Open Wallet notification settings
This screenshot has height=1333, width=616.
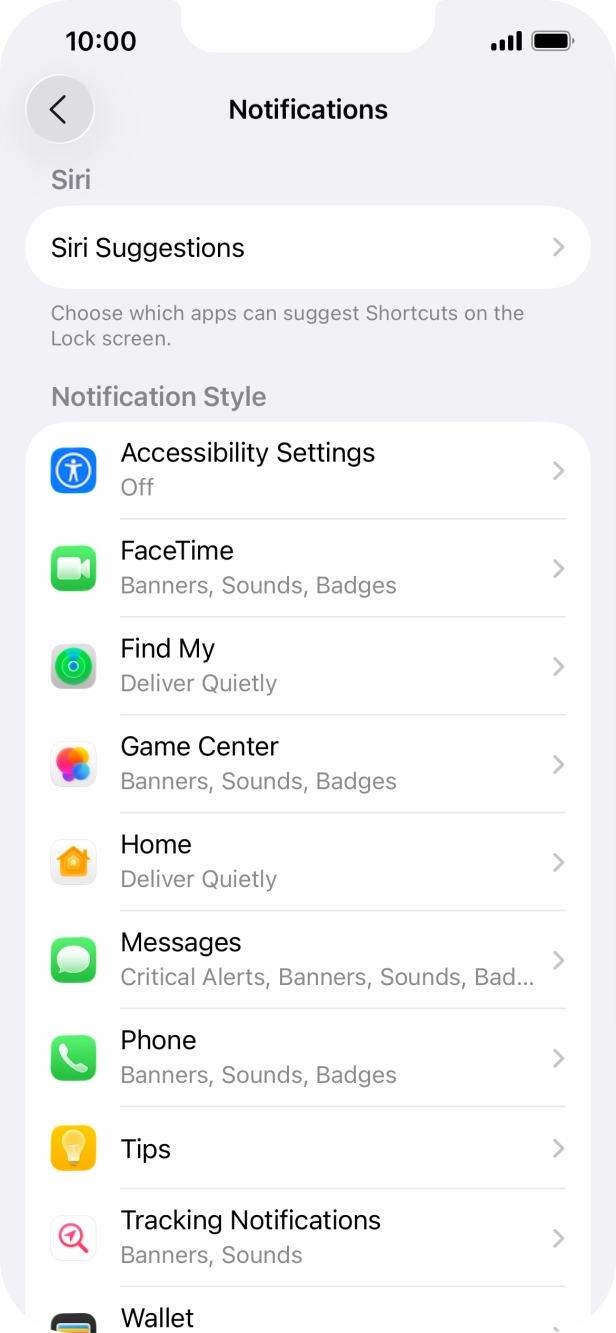point(307,1316)
